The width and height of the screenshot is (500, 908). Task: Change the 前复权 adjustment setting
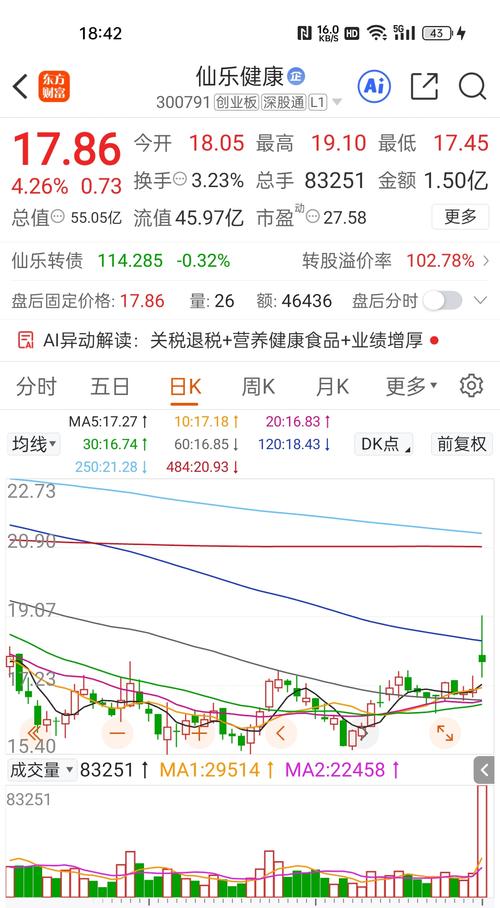462,445
